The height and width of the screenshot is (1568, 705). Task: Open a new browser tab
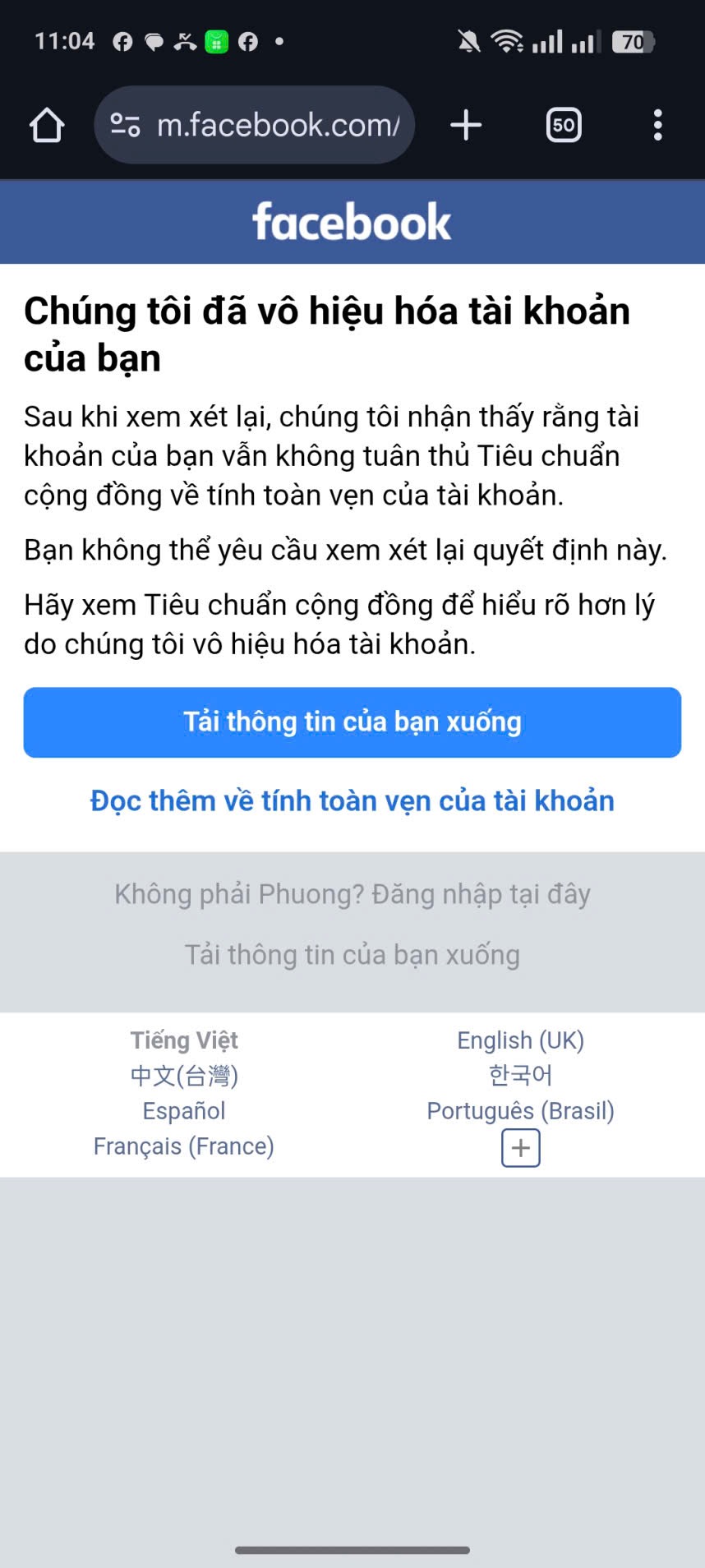point(466,125)
